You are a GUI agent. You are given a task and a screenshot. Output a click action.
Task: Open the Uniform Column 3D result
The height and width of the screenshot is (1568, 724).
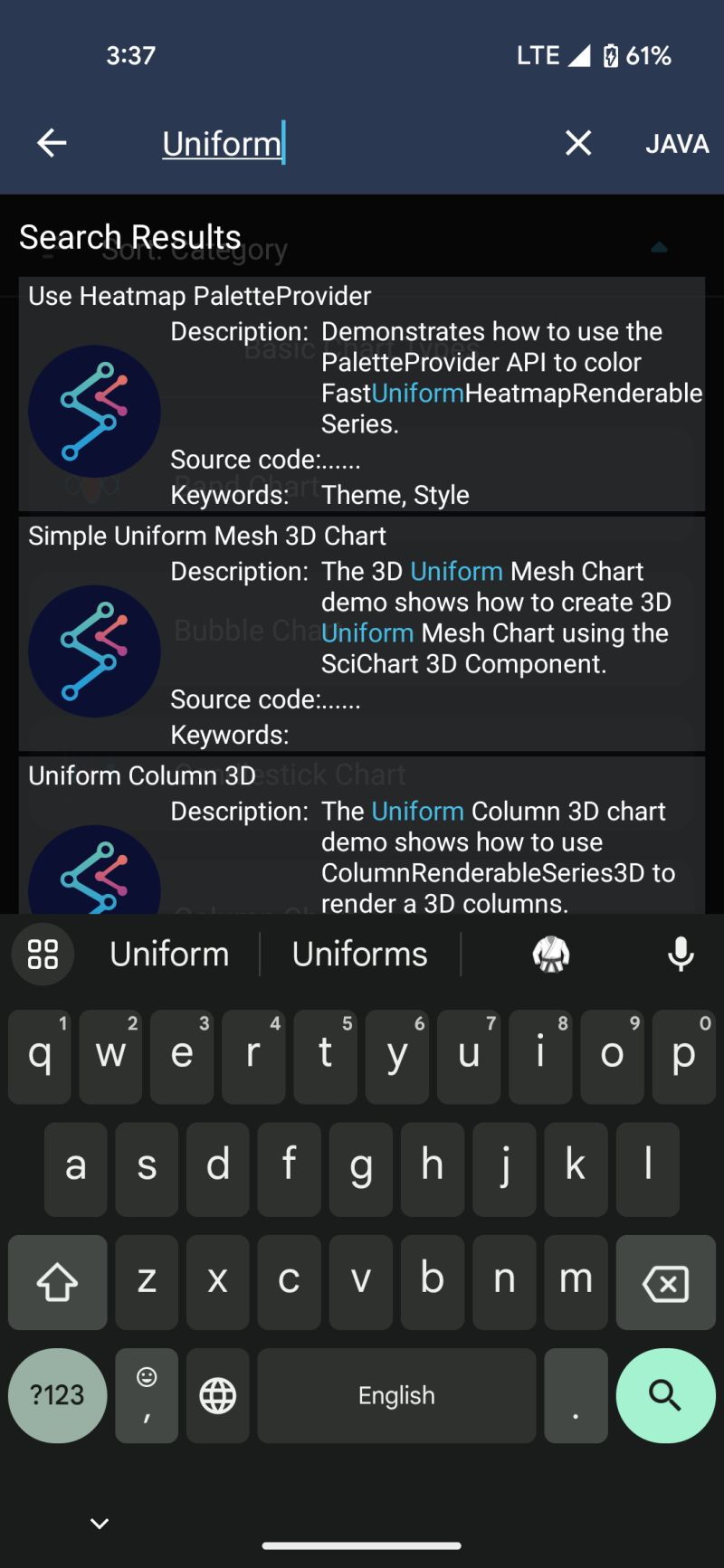[x=362, y=835]
